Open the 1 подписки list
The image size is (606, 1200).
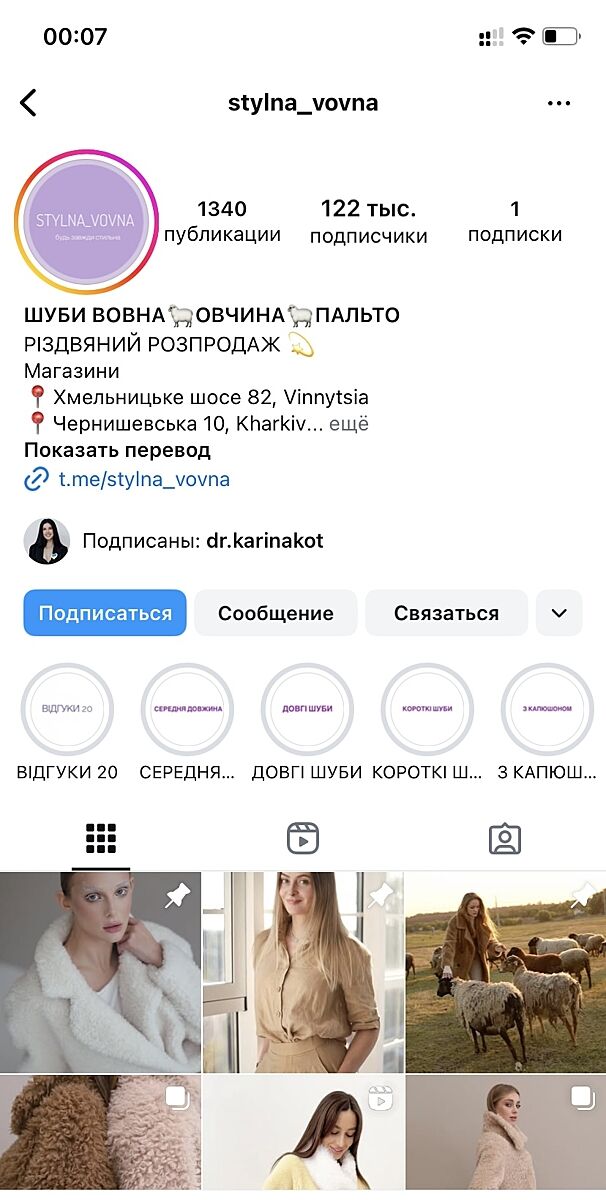point(515,221)
